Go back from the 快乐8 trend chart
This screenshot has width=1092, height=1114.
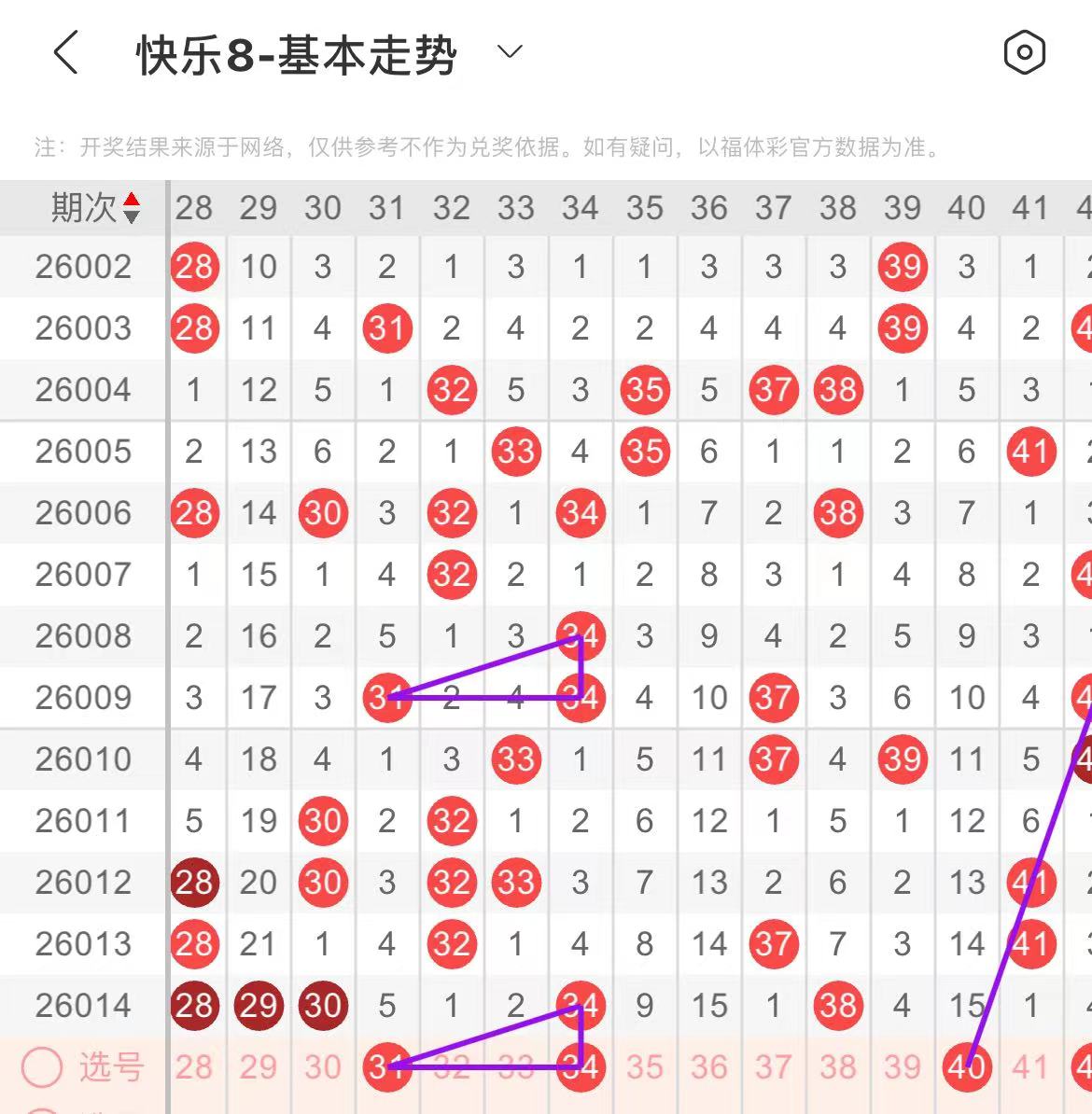click(66, 53)
